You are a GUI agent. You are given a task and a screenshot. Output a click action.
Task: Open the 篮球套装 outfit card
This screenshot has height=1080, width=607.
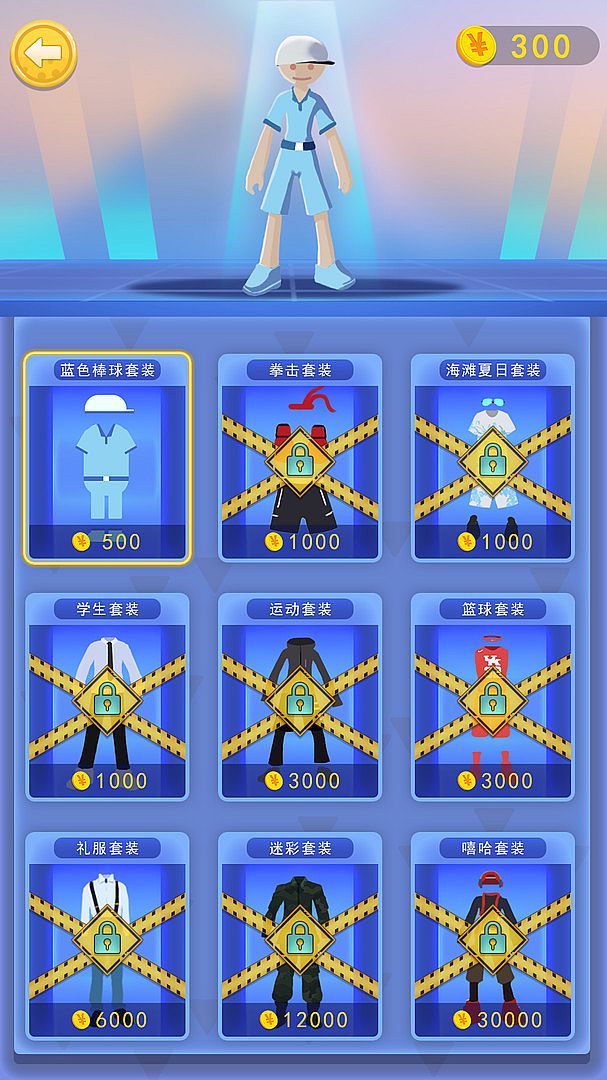493,696
